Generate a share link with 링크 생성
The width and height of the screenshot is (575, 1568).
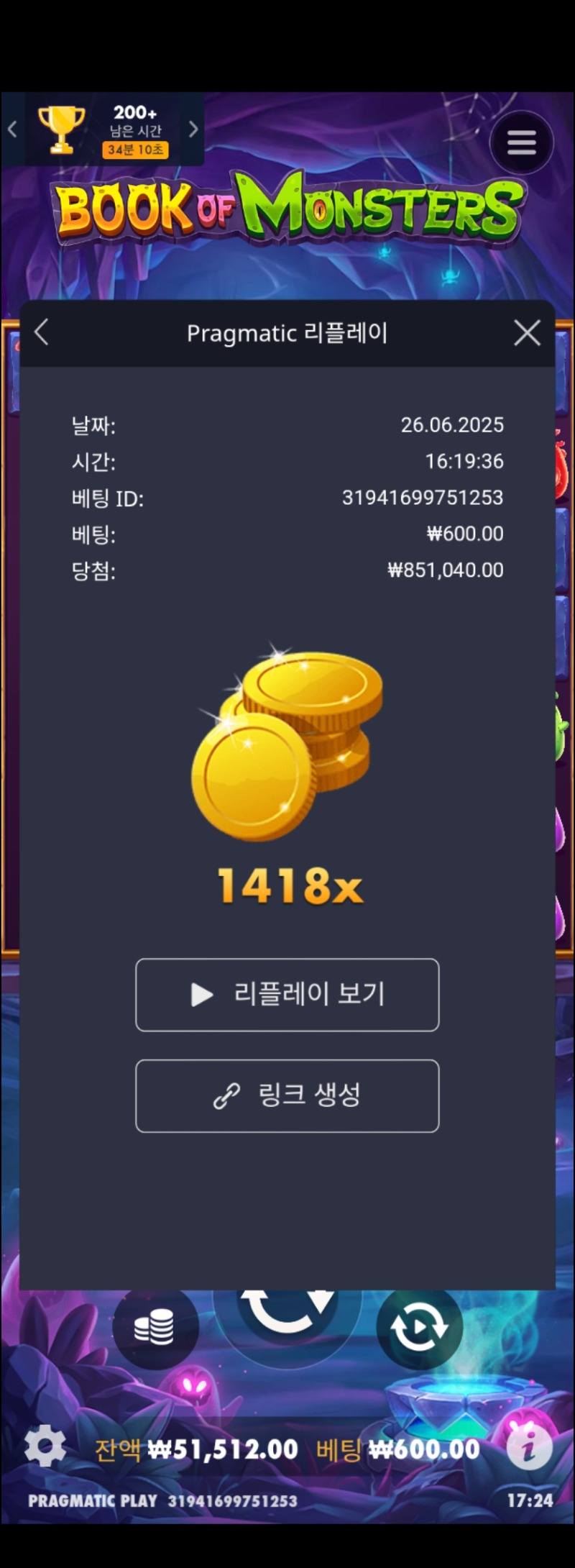click(x=287, y=1095)
